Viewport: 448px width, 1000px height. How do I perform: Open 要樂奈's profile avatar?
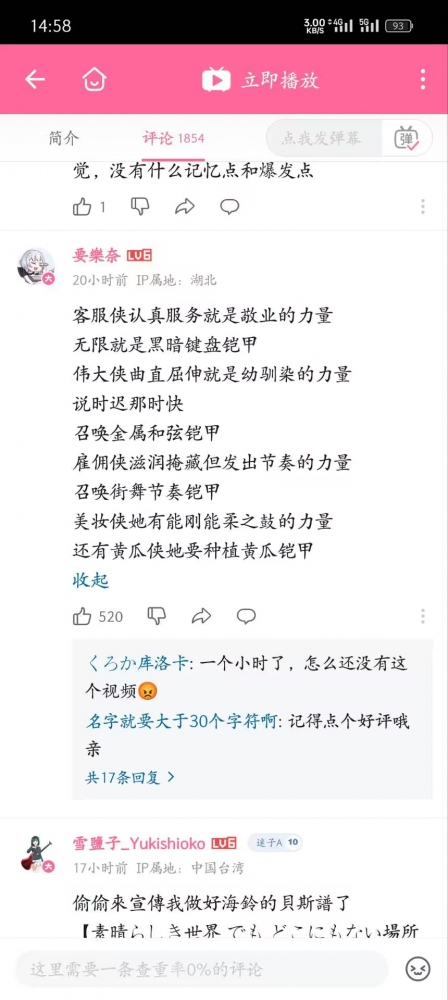[x=35, y=267]
